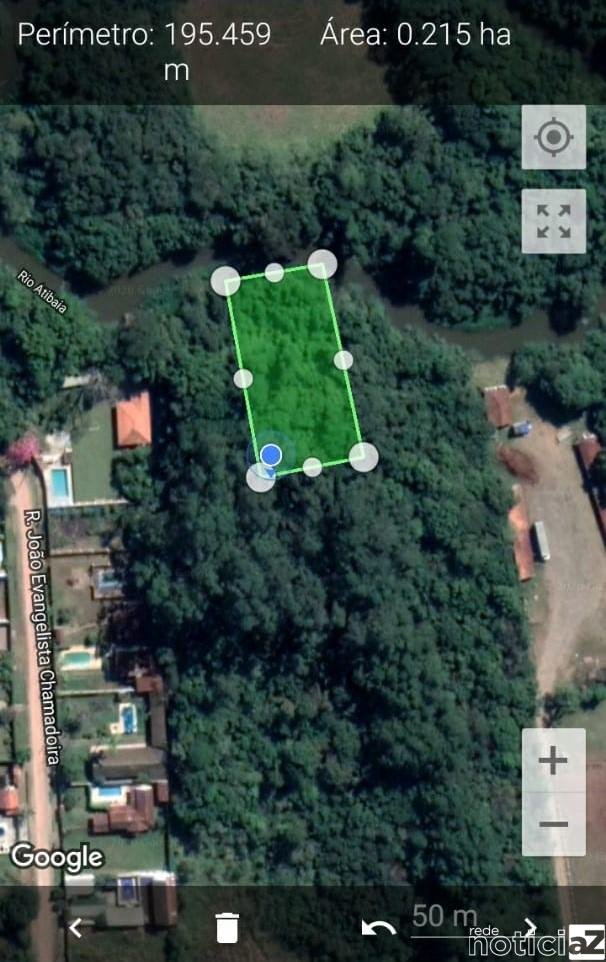
Task: Center map on my location
Action: click(x=553, y=137)
